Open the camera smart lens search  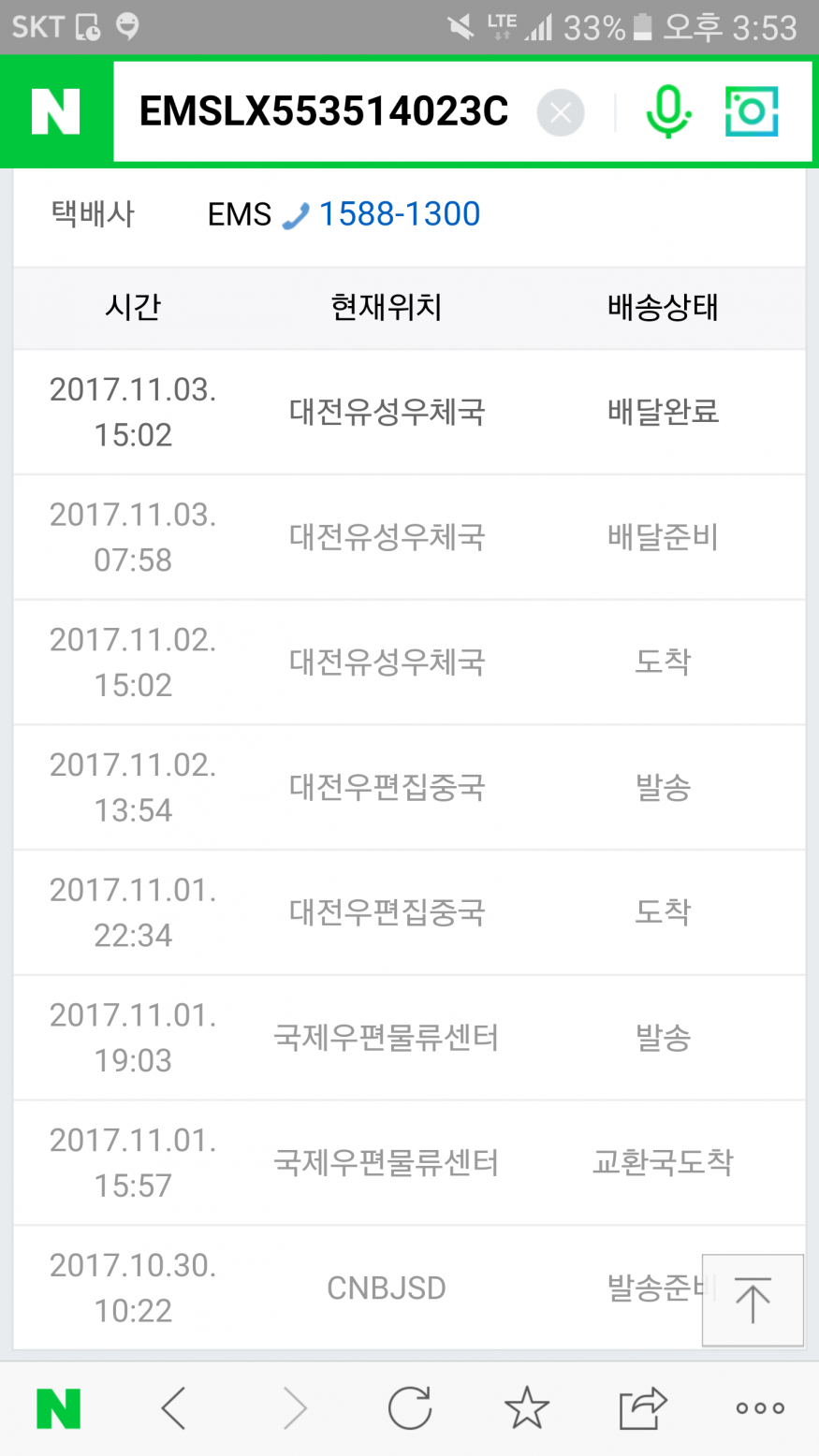point(752,112)
